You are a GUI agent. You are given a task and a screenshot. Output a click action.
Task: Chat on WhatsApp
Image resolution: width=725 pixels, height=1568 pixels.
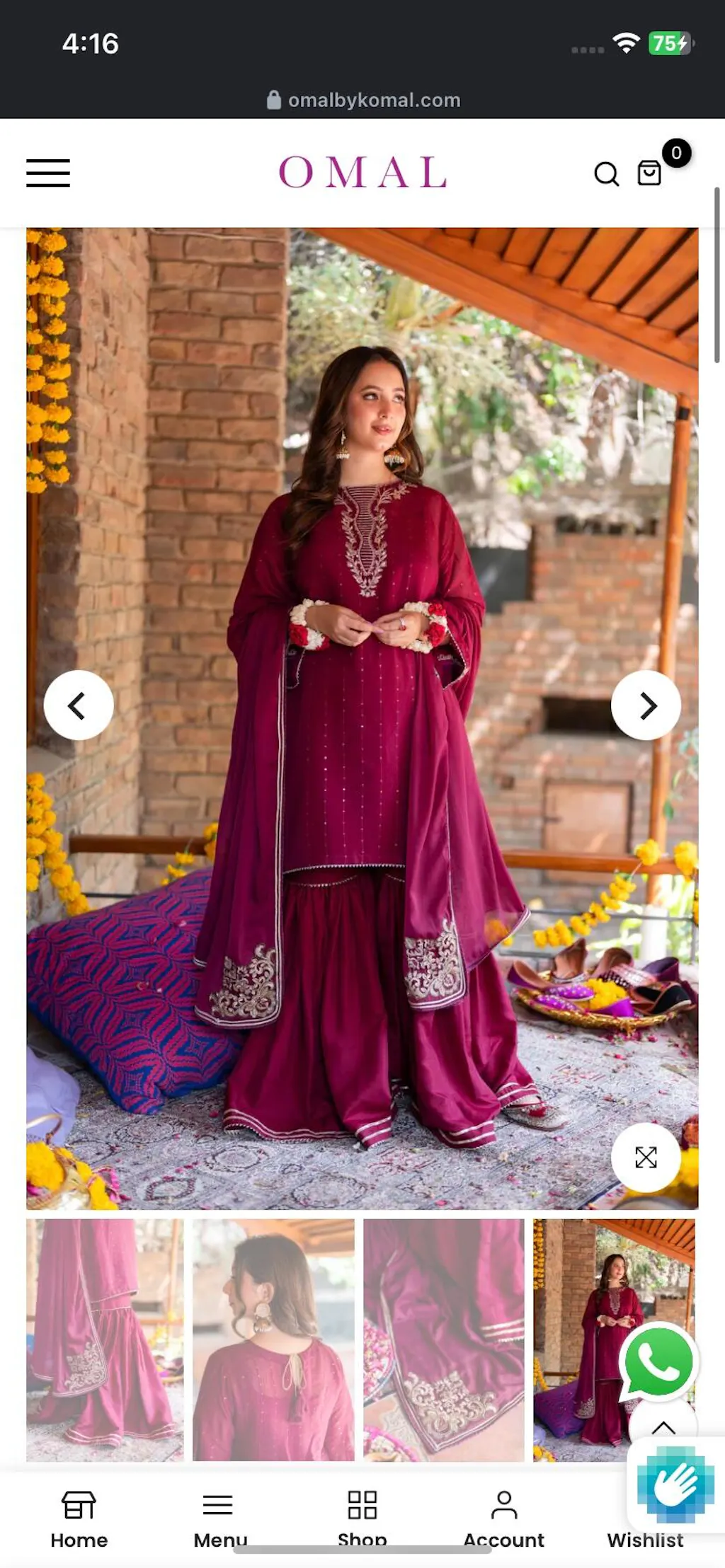click(x=658, y=1361)
